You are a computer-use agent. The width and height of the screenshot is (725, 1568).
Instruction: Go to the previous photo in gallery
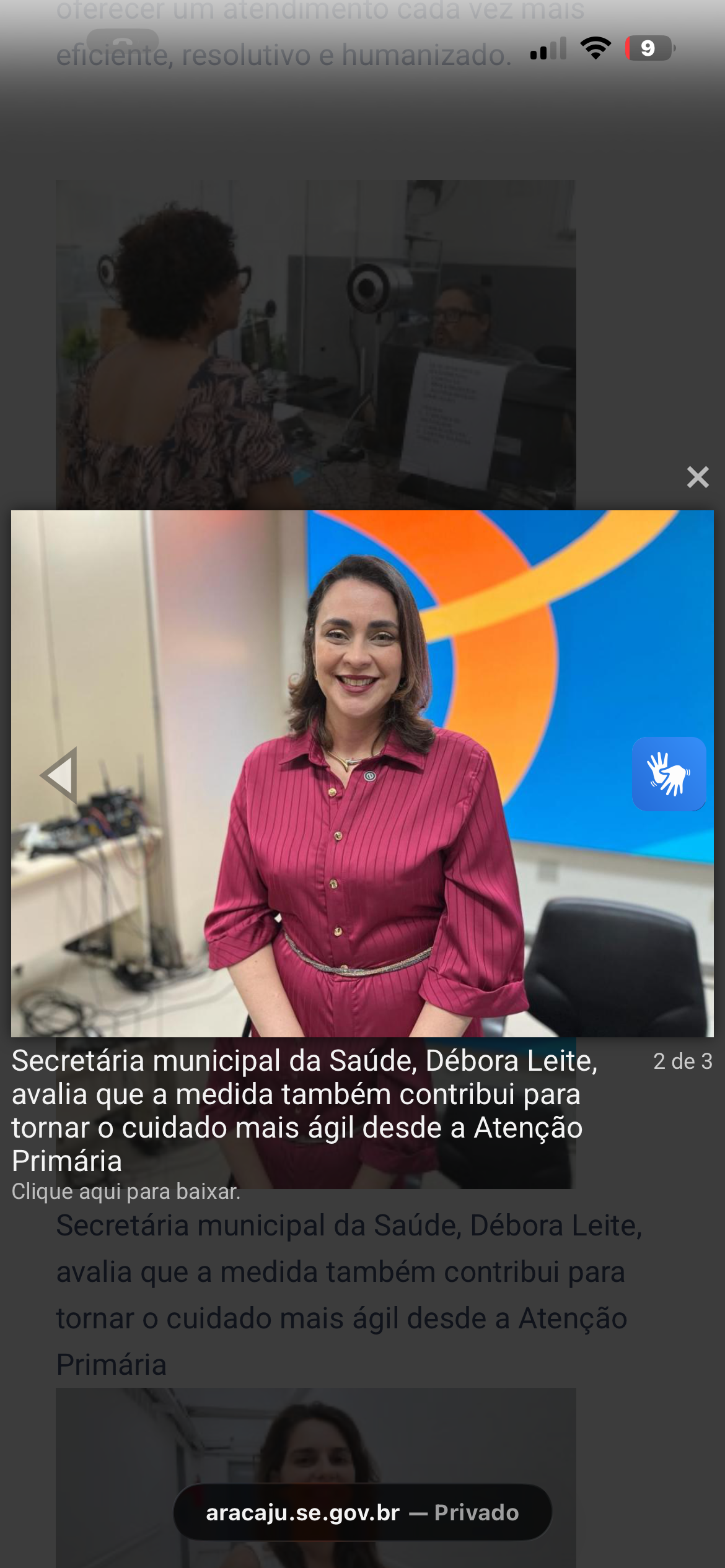(x=59, y=775)
